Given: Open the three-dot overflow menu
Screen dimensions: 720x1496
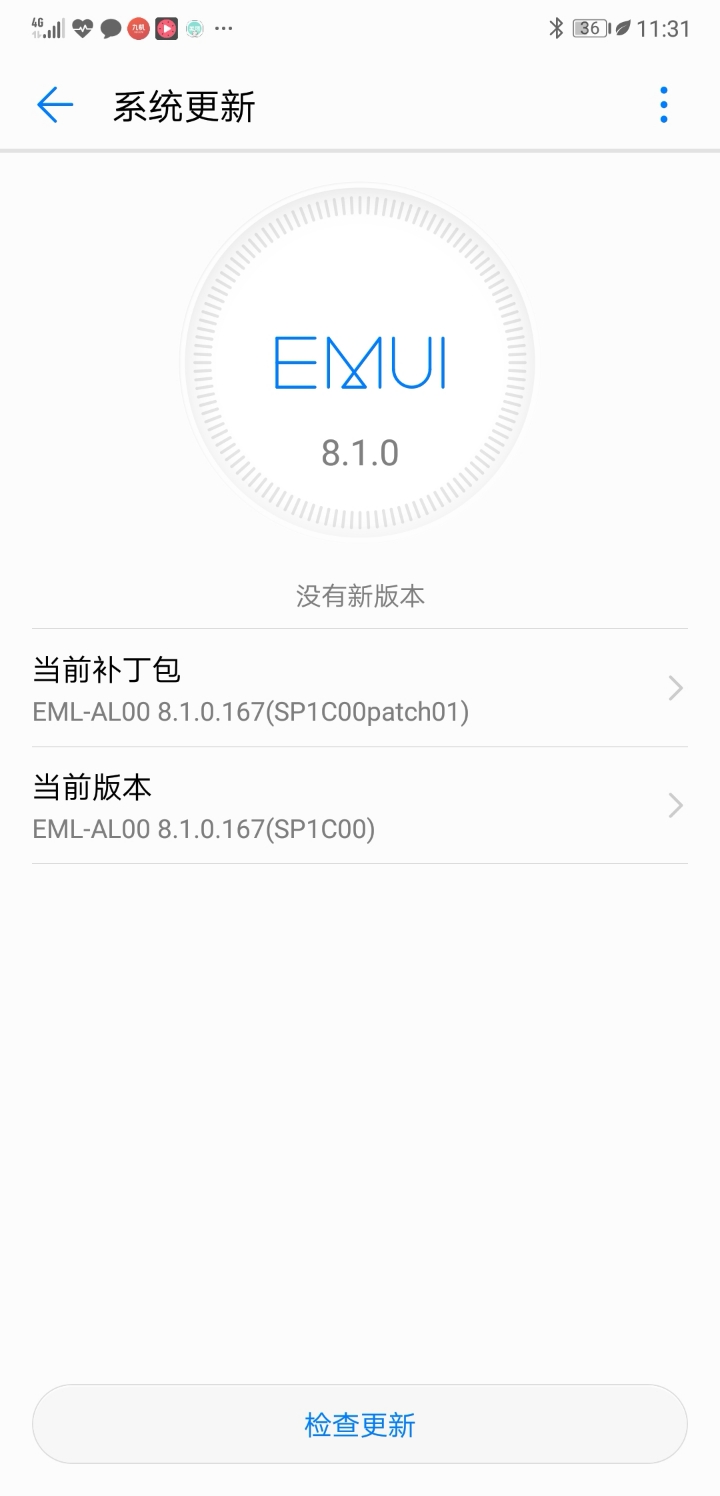Looking at the screenshot, I should [x=663, y=105].
